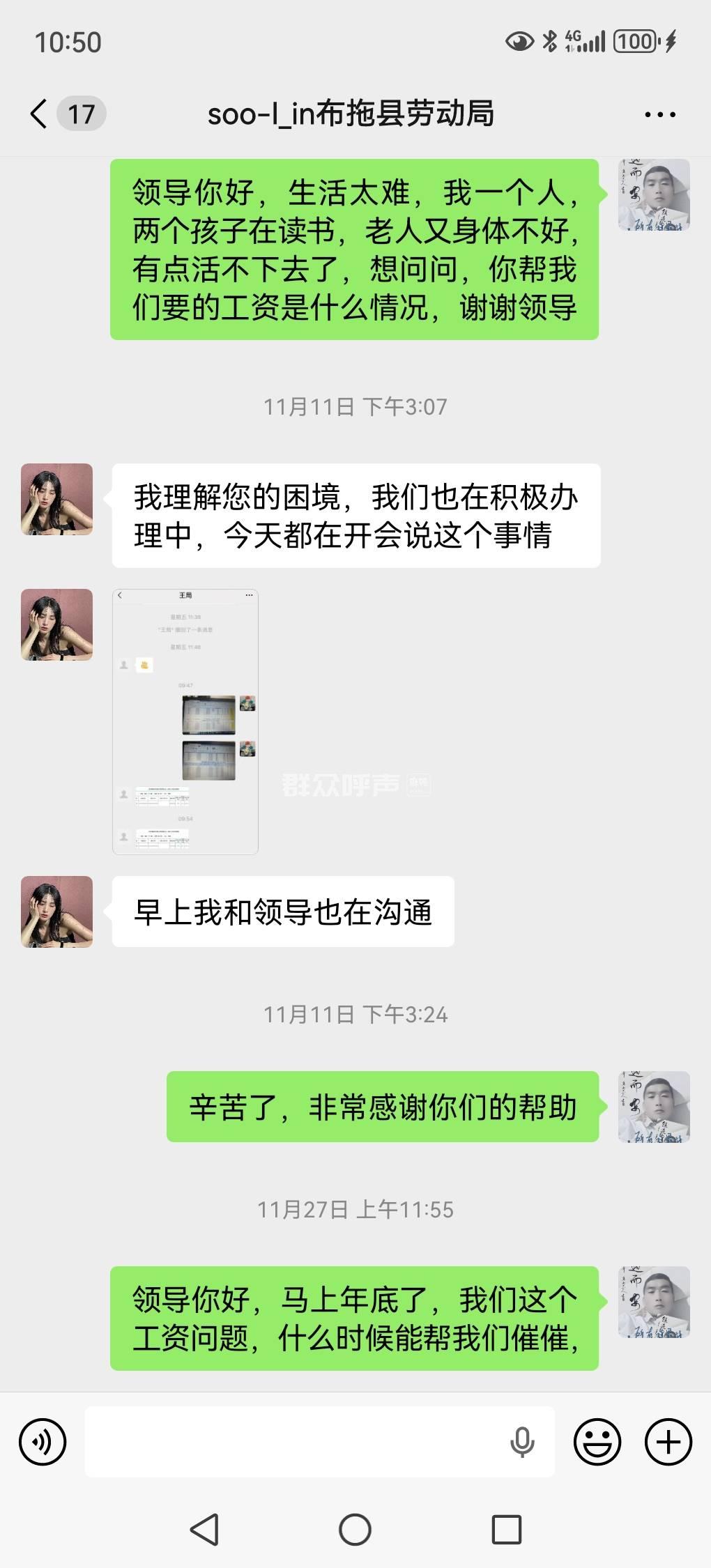
Task: Tap the system home button
Action: click(x=355, y=1530)
